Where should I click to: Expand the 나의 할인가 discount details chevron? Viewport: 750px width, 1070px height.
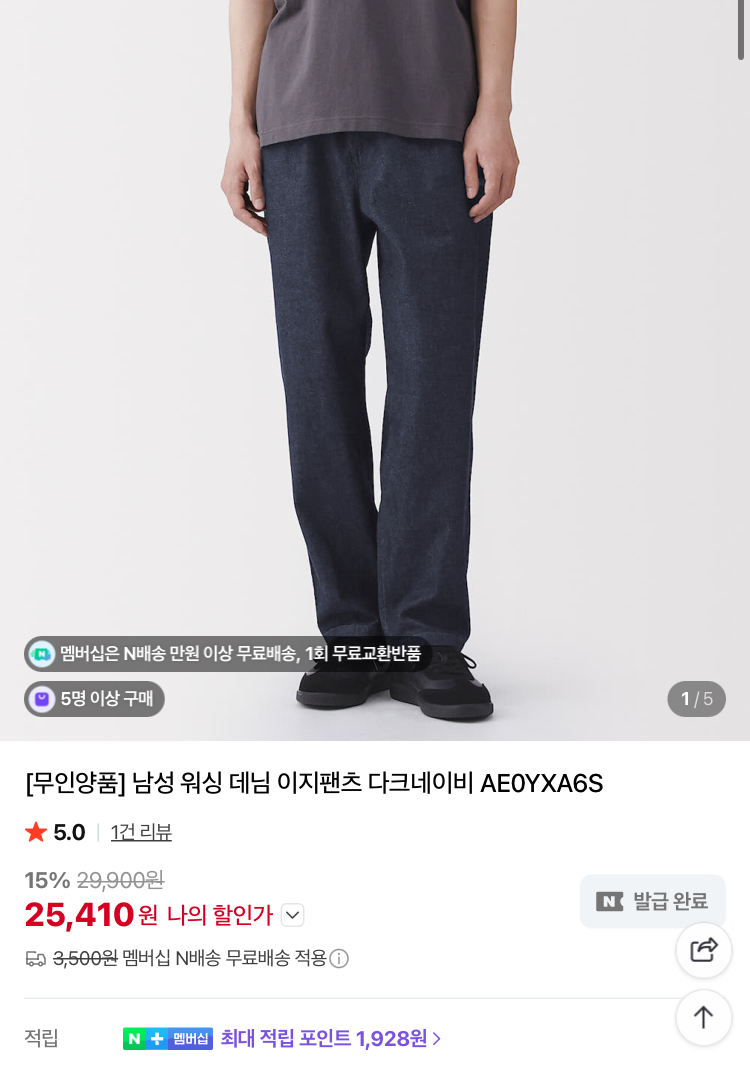pyautogui.click(x=293, y=915)
